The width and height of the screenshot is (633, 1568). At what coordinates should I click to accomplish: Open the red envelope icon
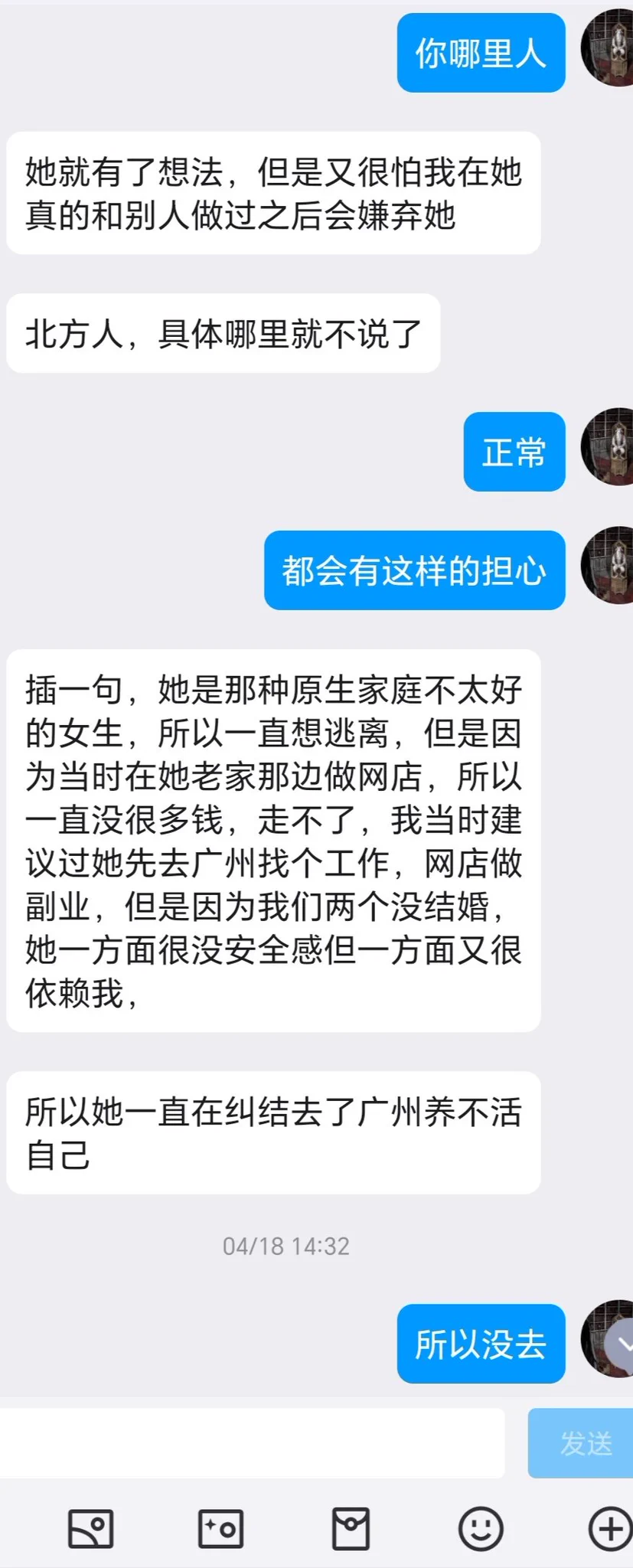click(351, 1529)
